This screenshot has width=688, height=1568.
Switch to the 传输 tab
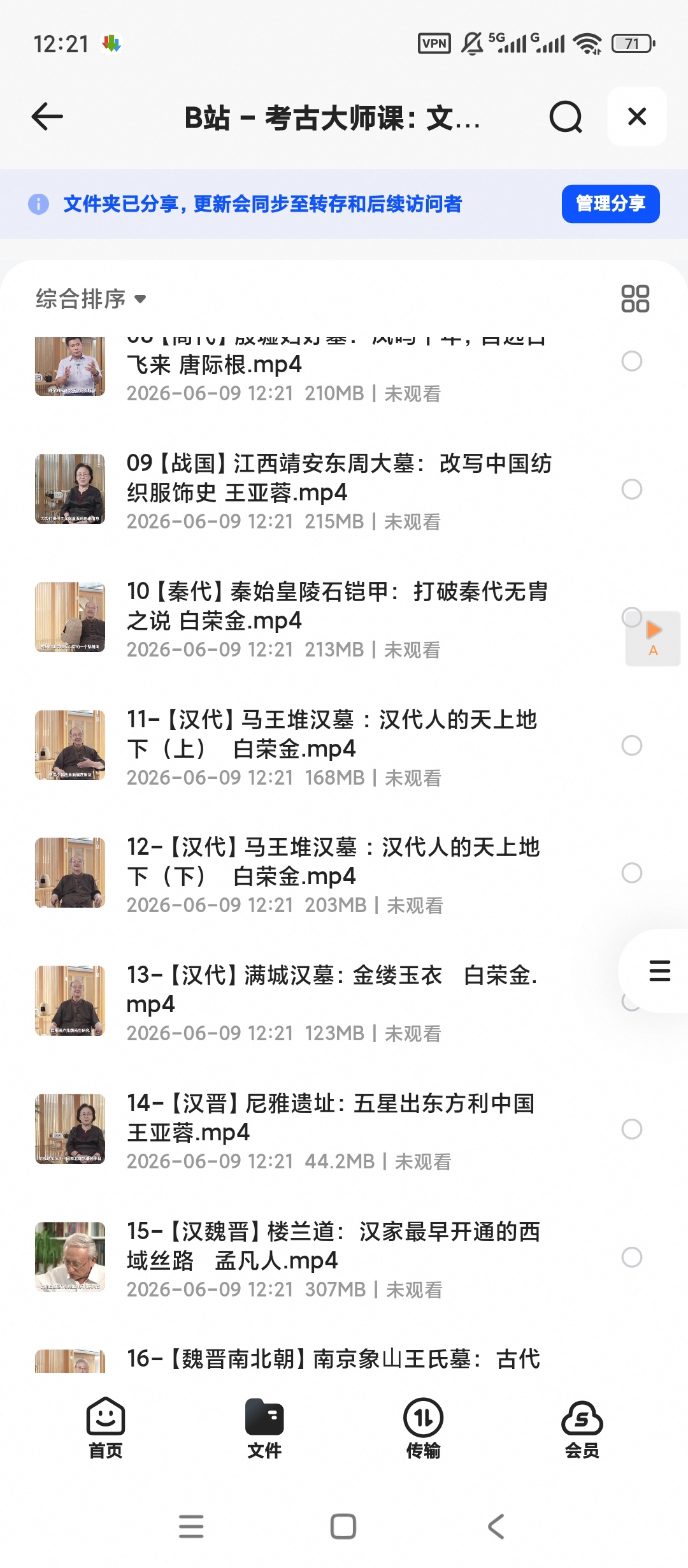(x=423, y=1428)
